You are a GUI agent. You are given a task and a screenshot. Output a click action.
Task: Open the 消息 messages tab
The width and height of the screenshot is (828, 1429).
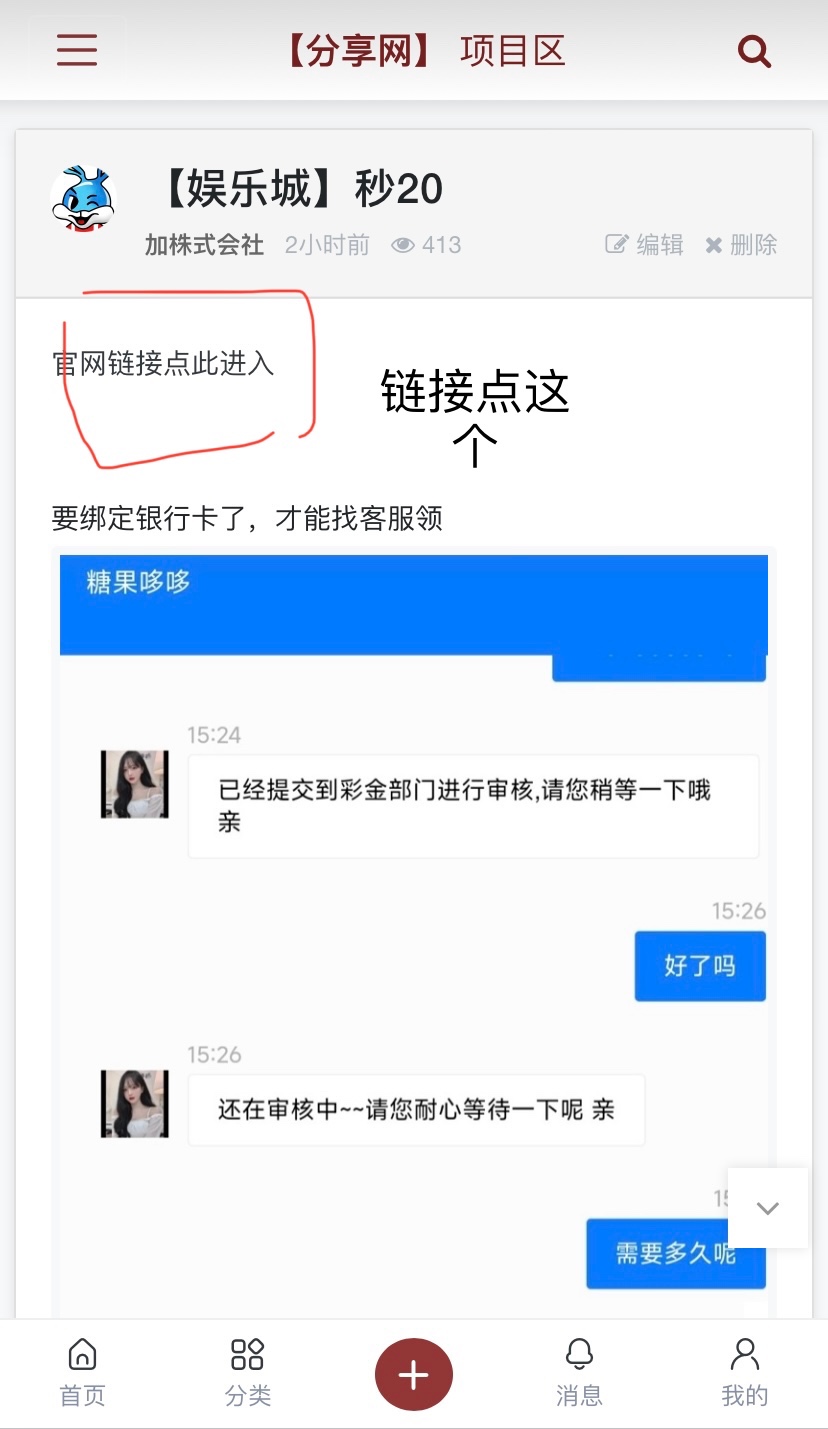579,1374
